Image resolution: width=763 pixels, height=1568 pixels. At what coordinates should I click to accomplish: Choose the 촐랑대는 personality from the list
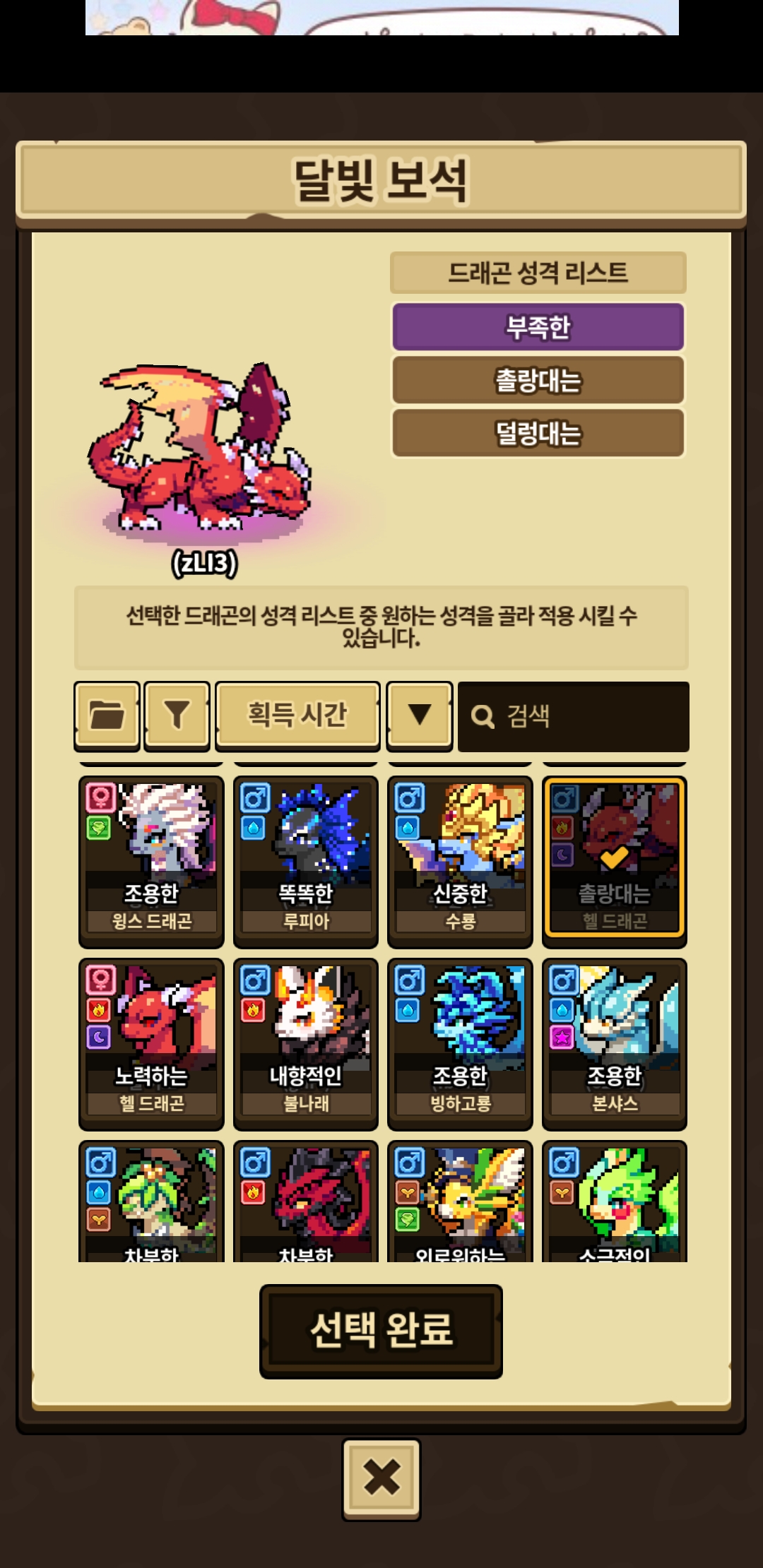tap(538, 381)
